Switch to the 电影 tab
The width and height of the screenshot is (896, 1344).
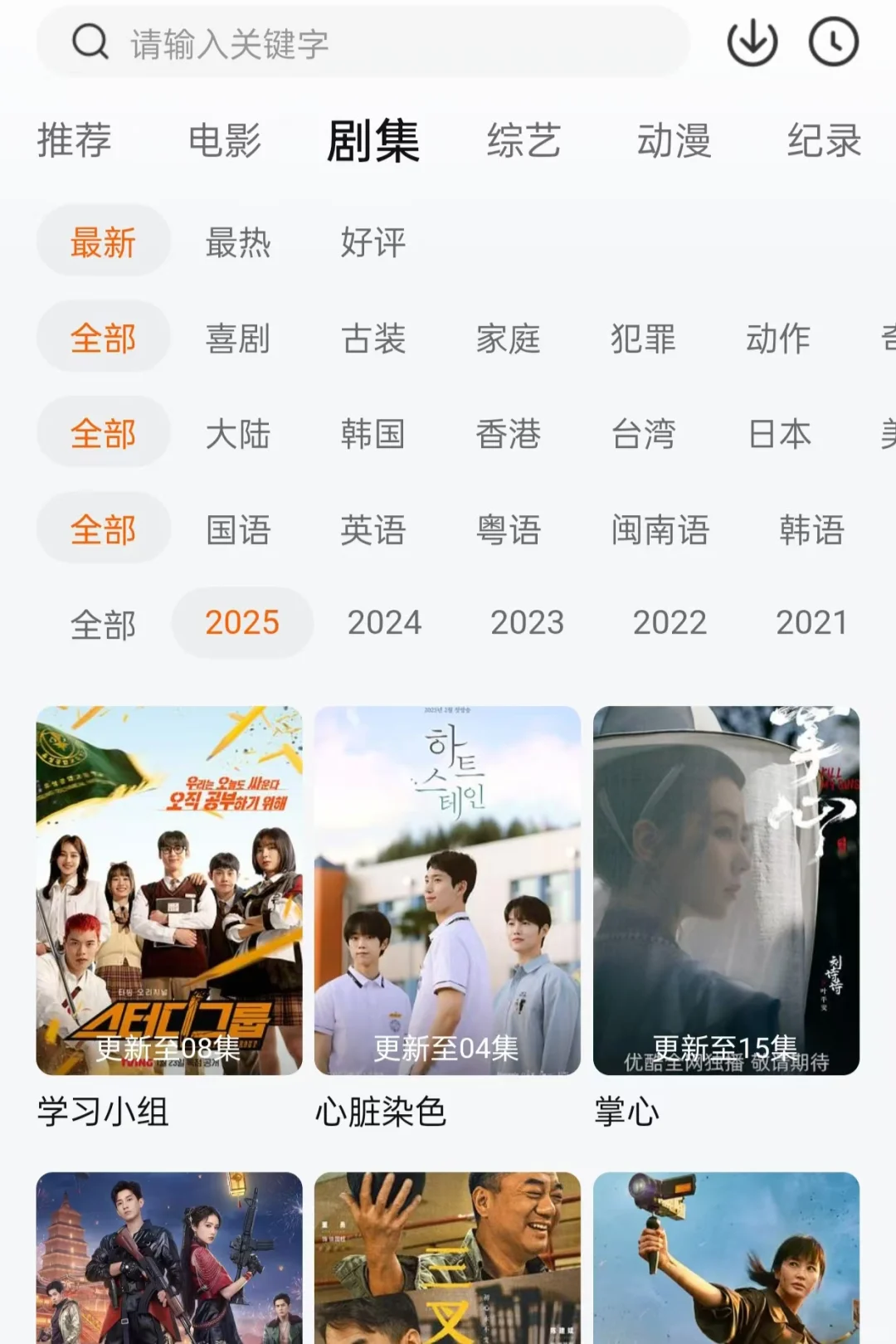tap(225, 140)
